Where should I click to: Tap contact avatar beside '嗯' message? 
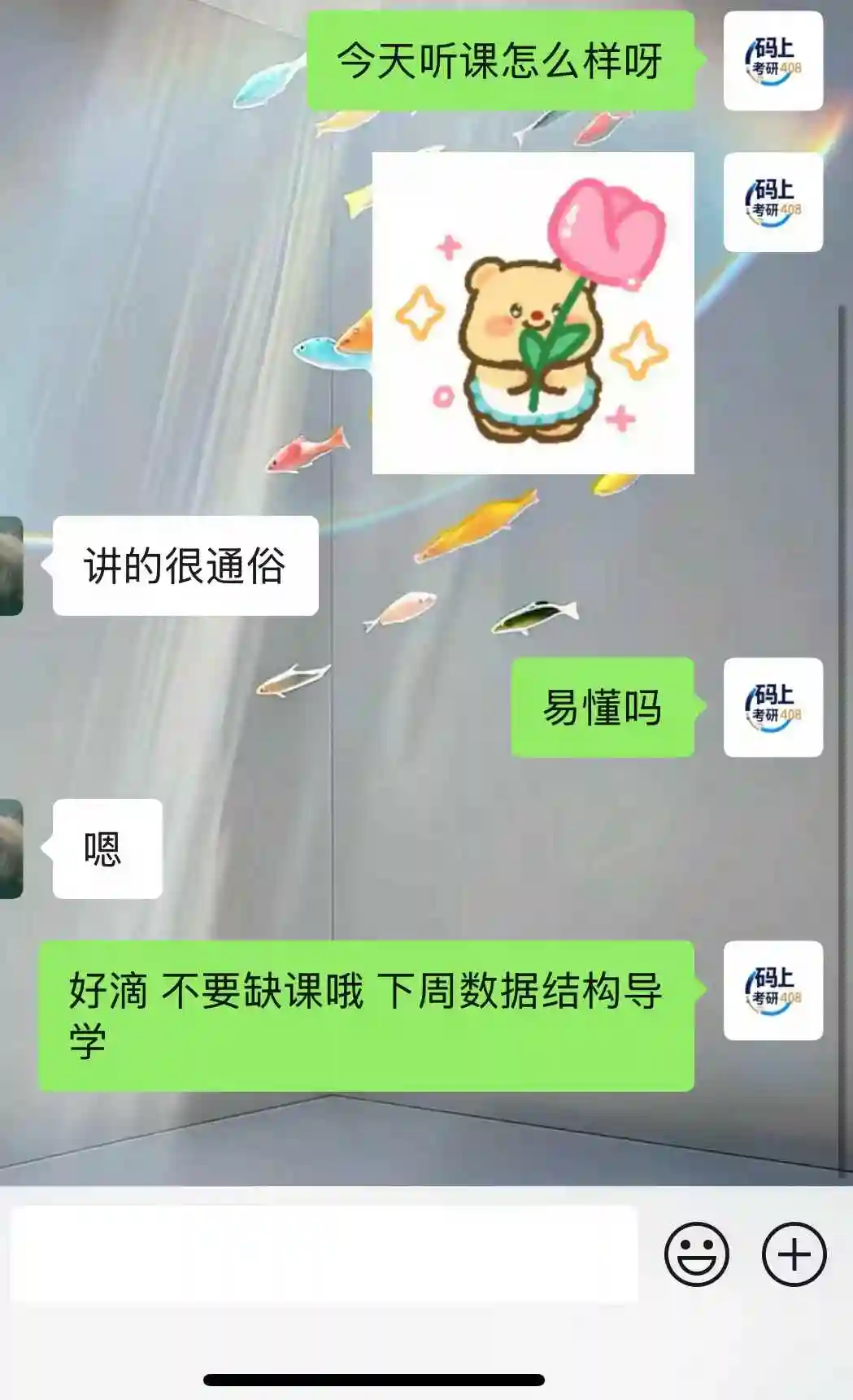tap(11, 848)
